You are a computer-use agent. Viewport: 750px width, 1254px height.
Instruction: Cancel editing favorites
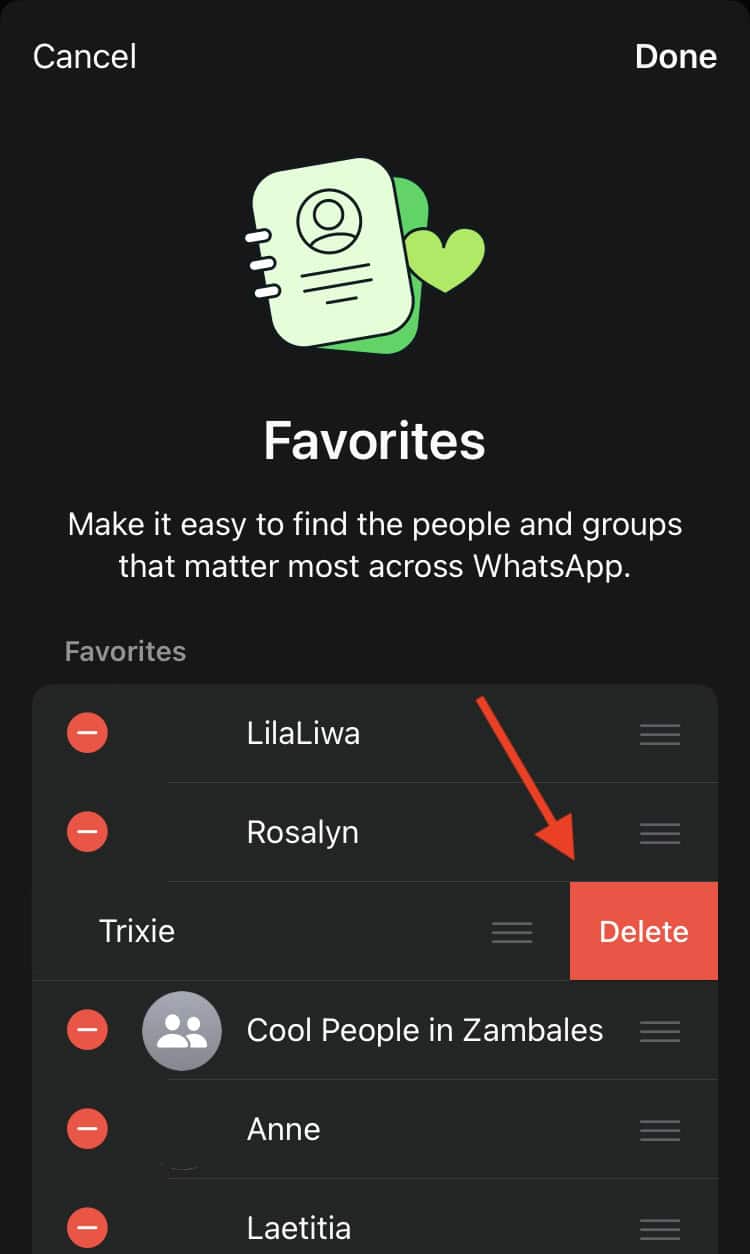[84, 56]
